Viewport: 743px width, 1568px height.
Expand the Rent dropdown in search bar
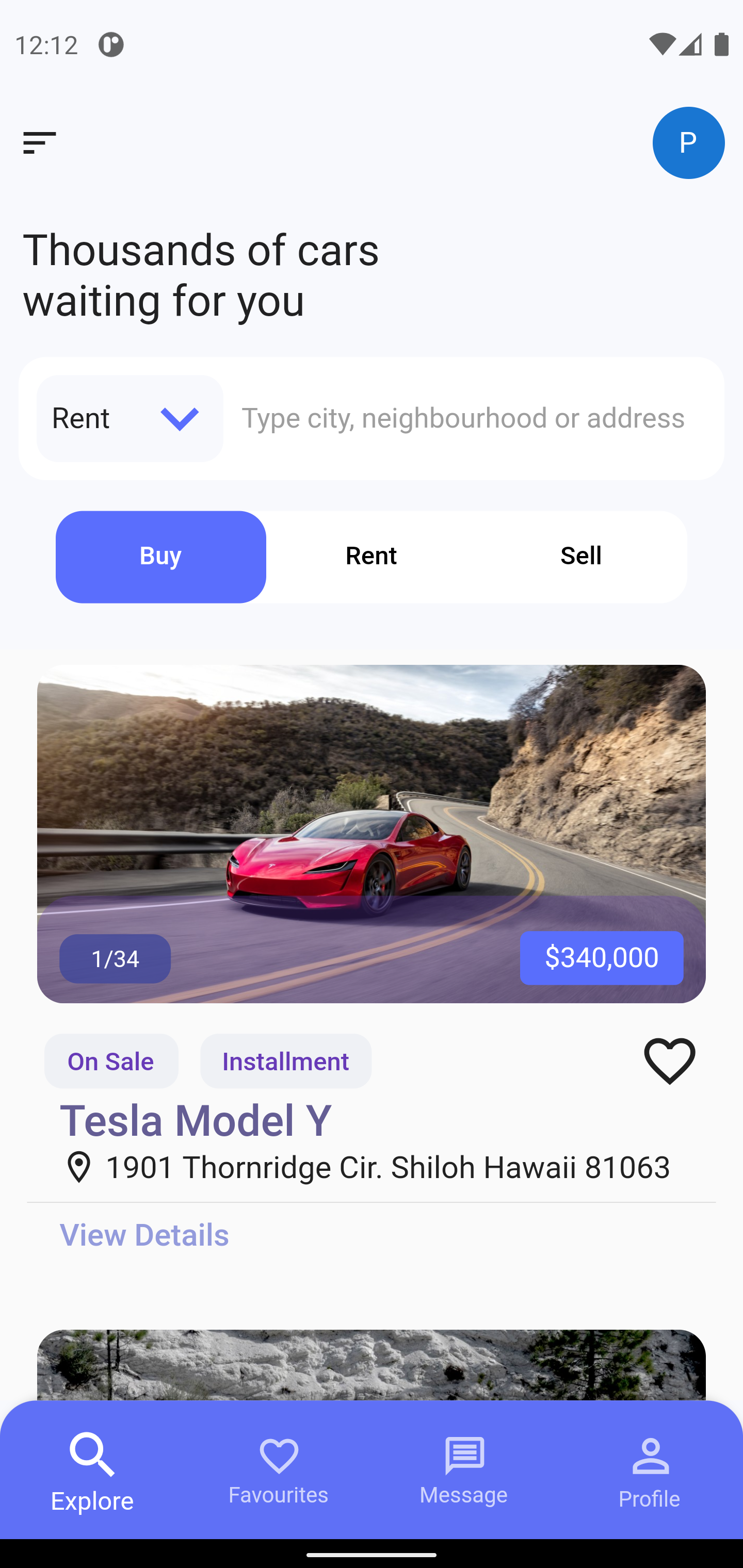coord(129,418)
